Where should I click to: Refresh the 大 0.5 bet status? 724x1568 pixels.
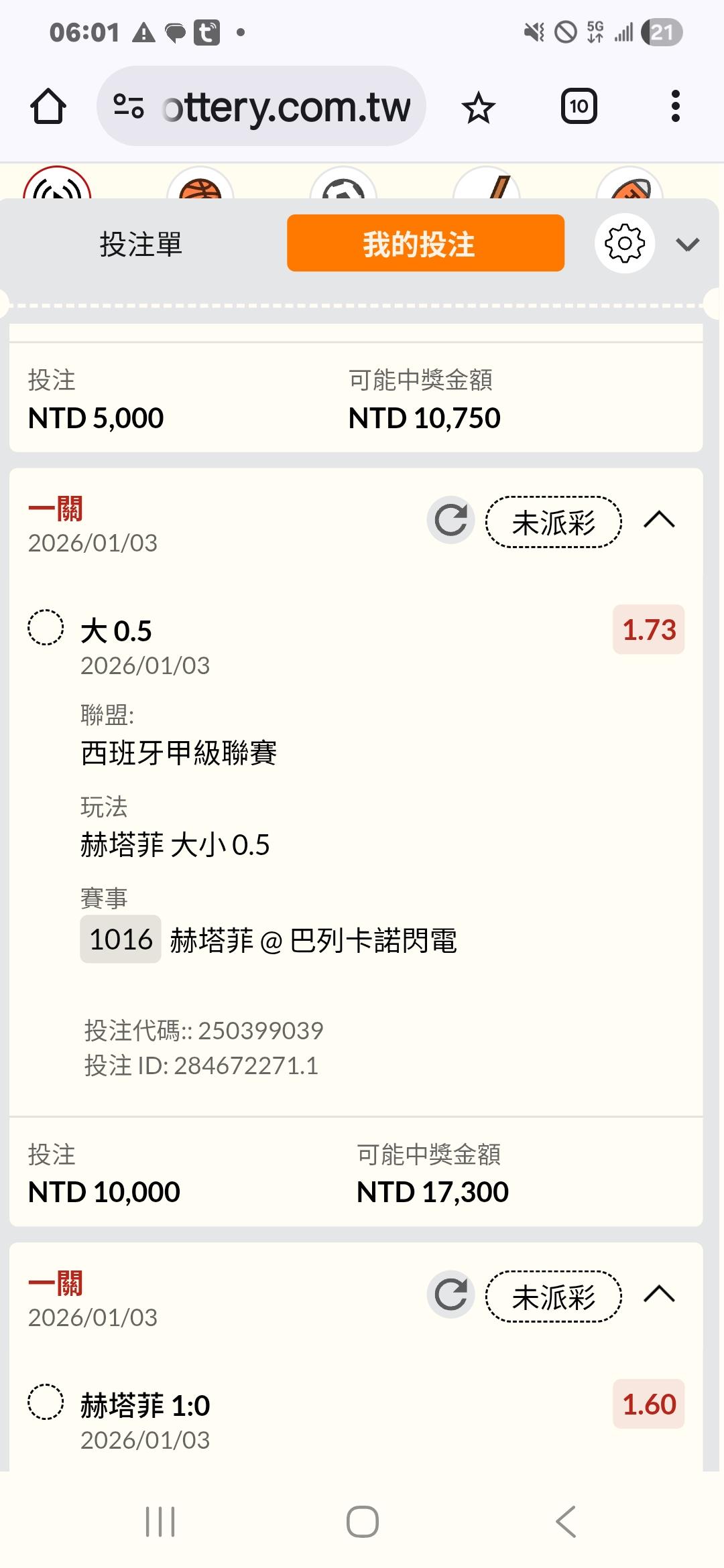450,521
